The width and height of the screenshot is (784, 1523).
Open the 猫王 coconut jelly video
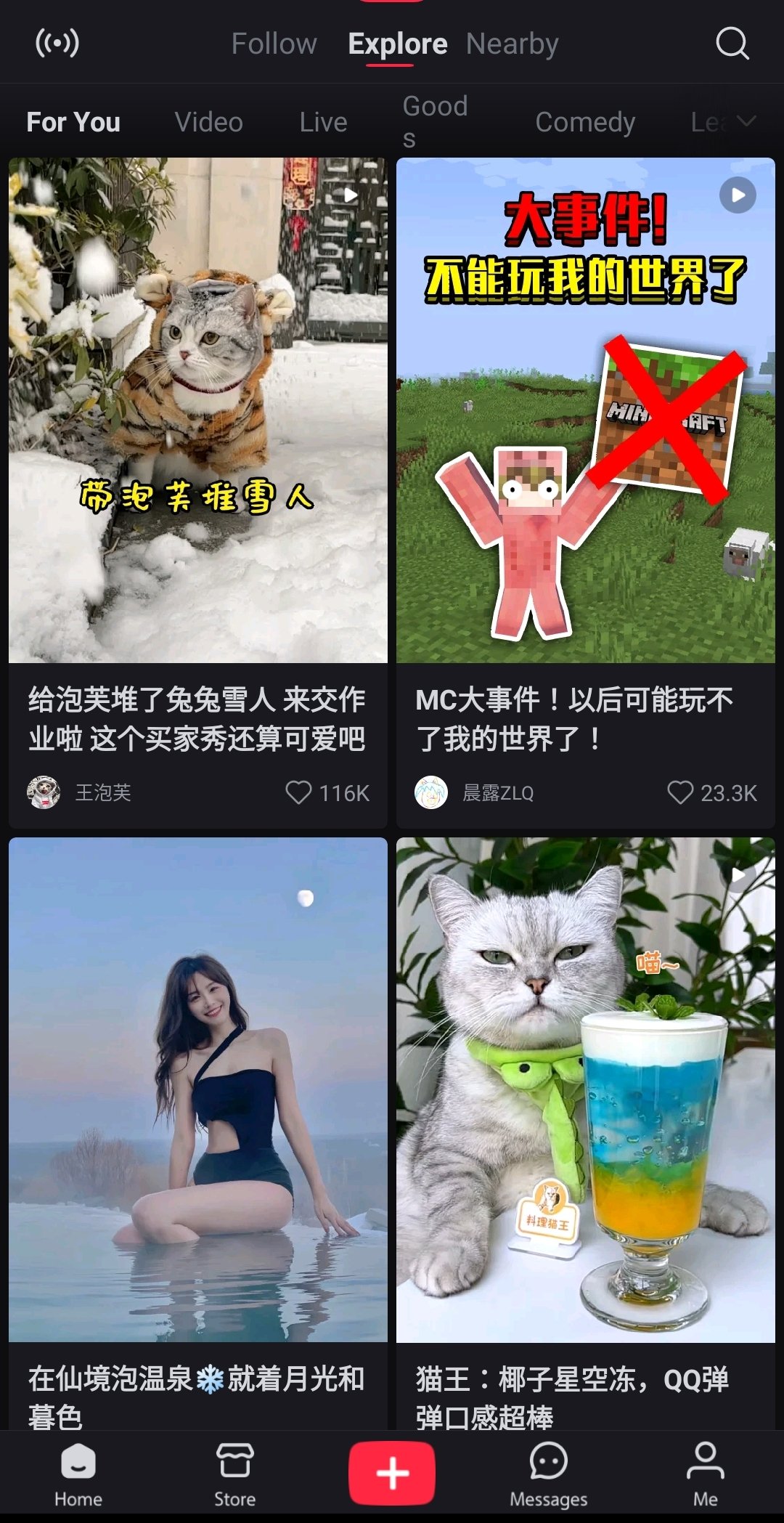pyautogui.click(x=585, y=1089)
